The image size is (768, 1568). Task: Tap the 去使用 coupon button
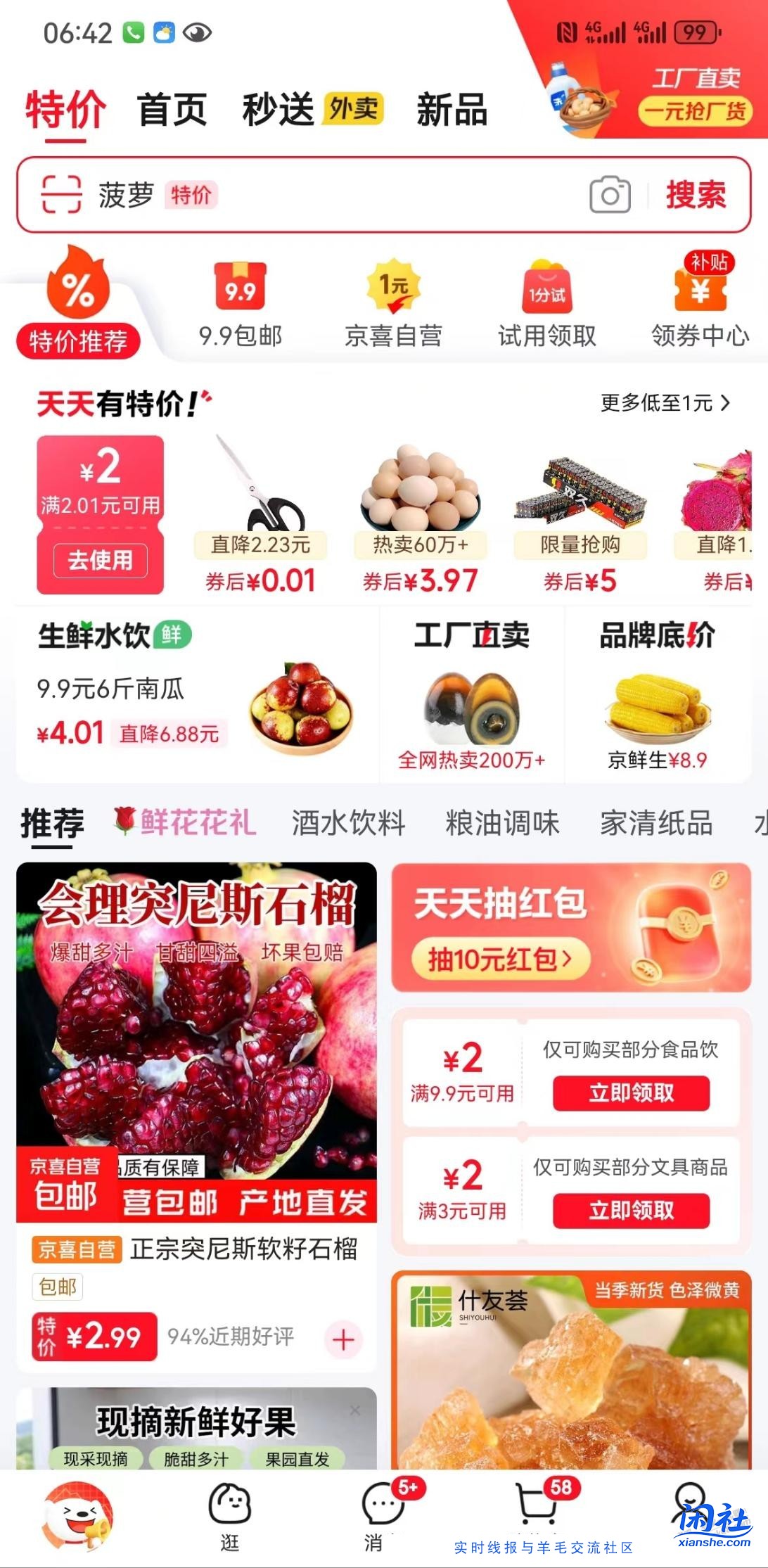click(x=99, y=561)
